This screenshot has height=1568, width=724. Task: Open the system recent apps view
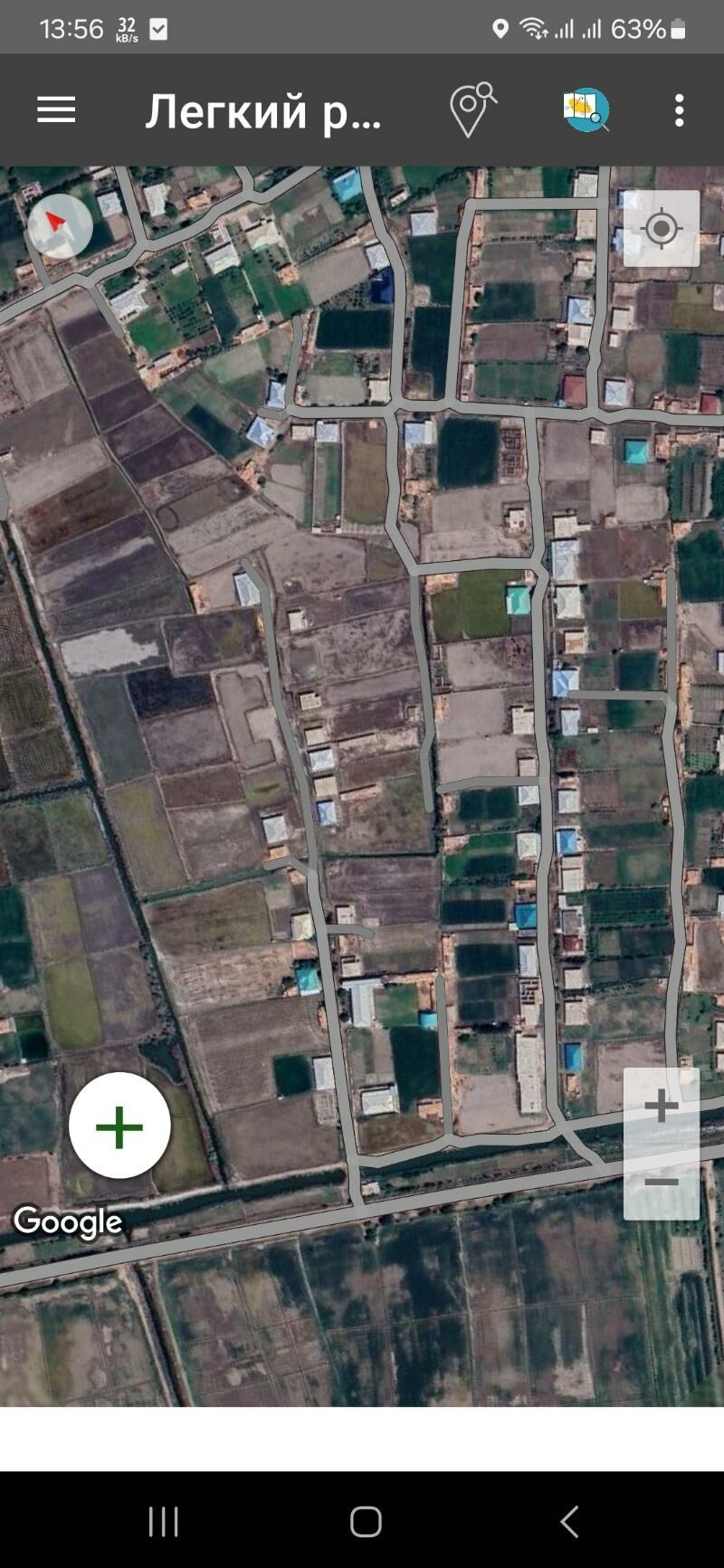[x=164, y=1522]
